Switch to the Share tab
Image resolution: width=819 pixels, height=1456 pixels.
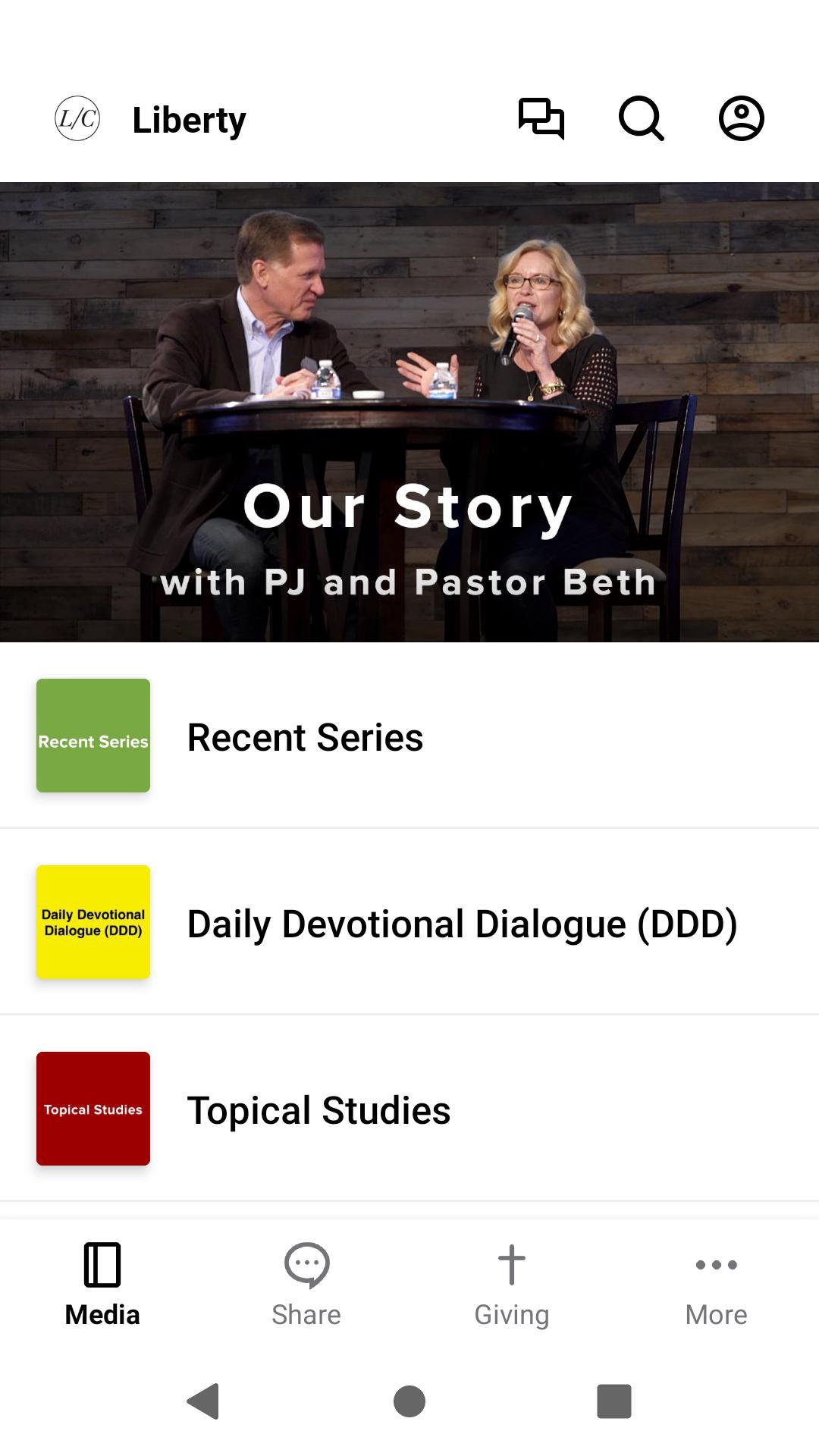pyautogui.click(x=306, y=1285)
